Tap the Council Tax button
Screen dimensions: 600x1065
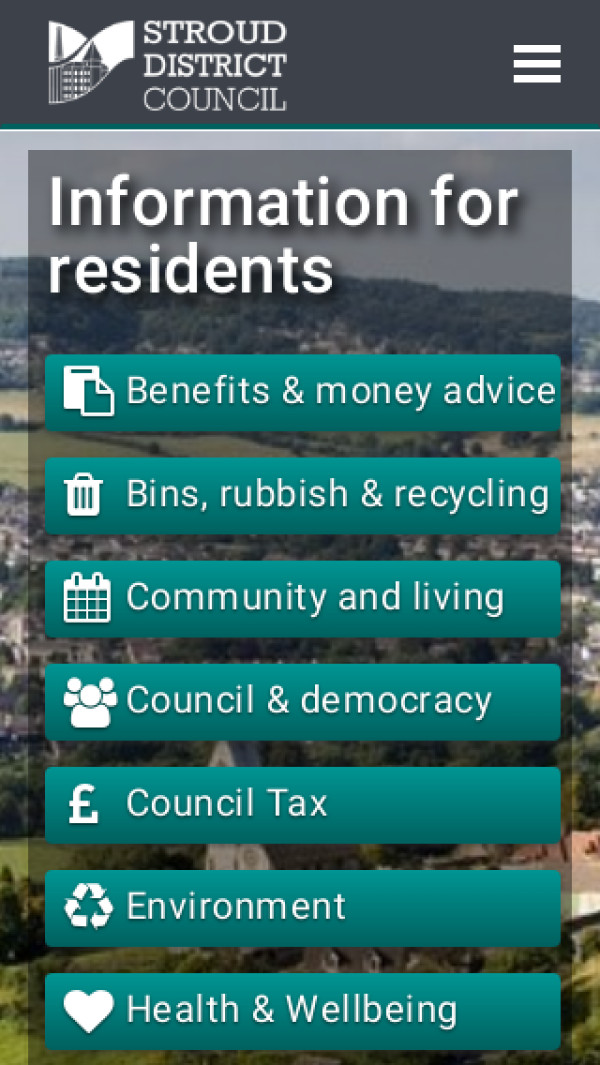tap(302, 804)
